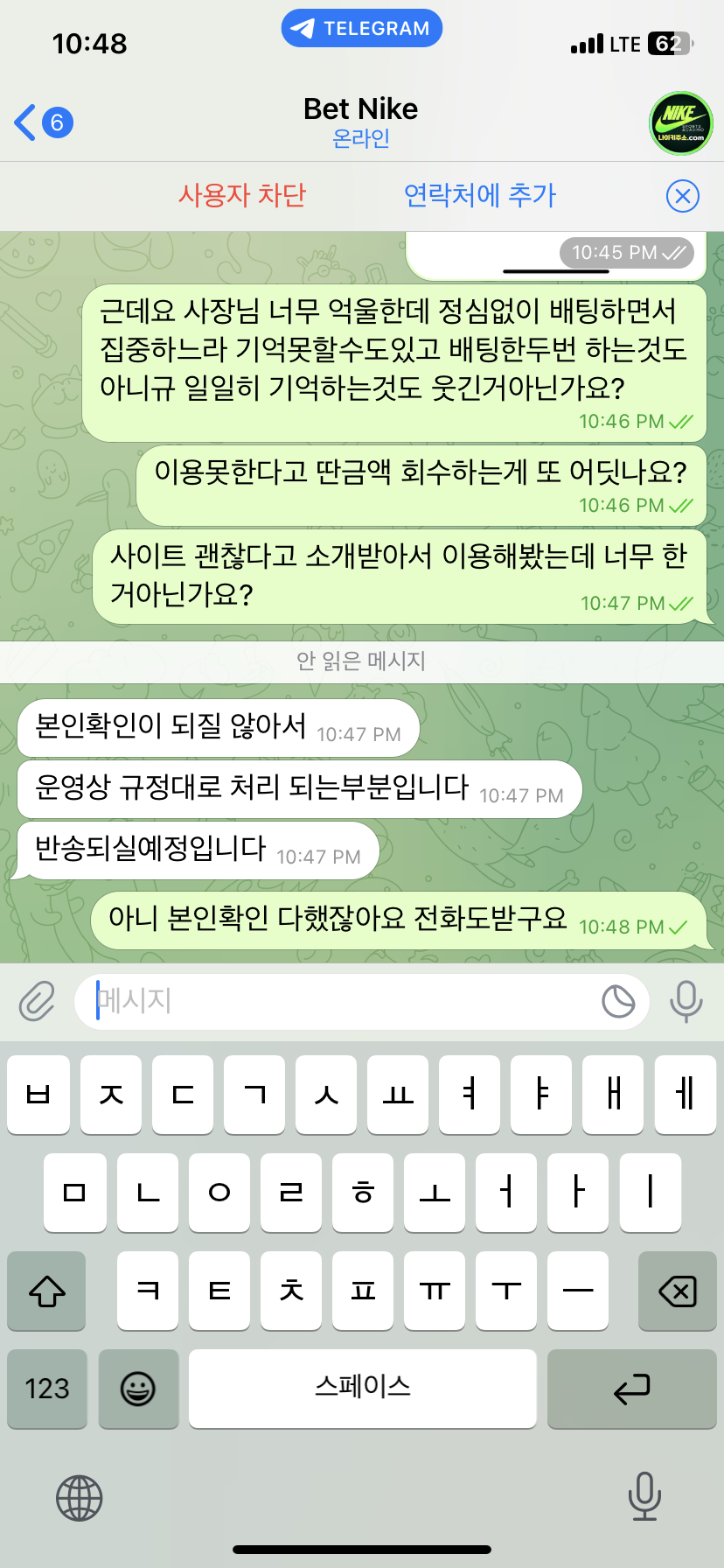Dismiss the block/add contact bar
The width and height of the screenshot is (724, 1568).
pos(682,196)
